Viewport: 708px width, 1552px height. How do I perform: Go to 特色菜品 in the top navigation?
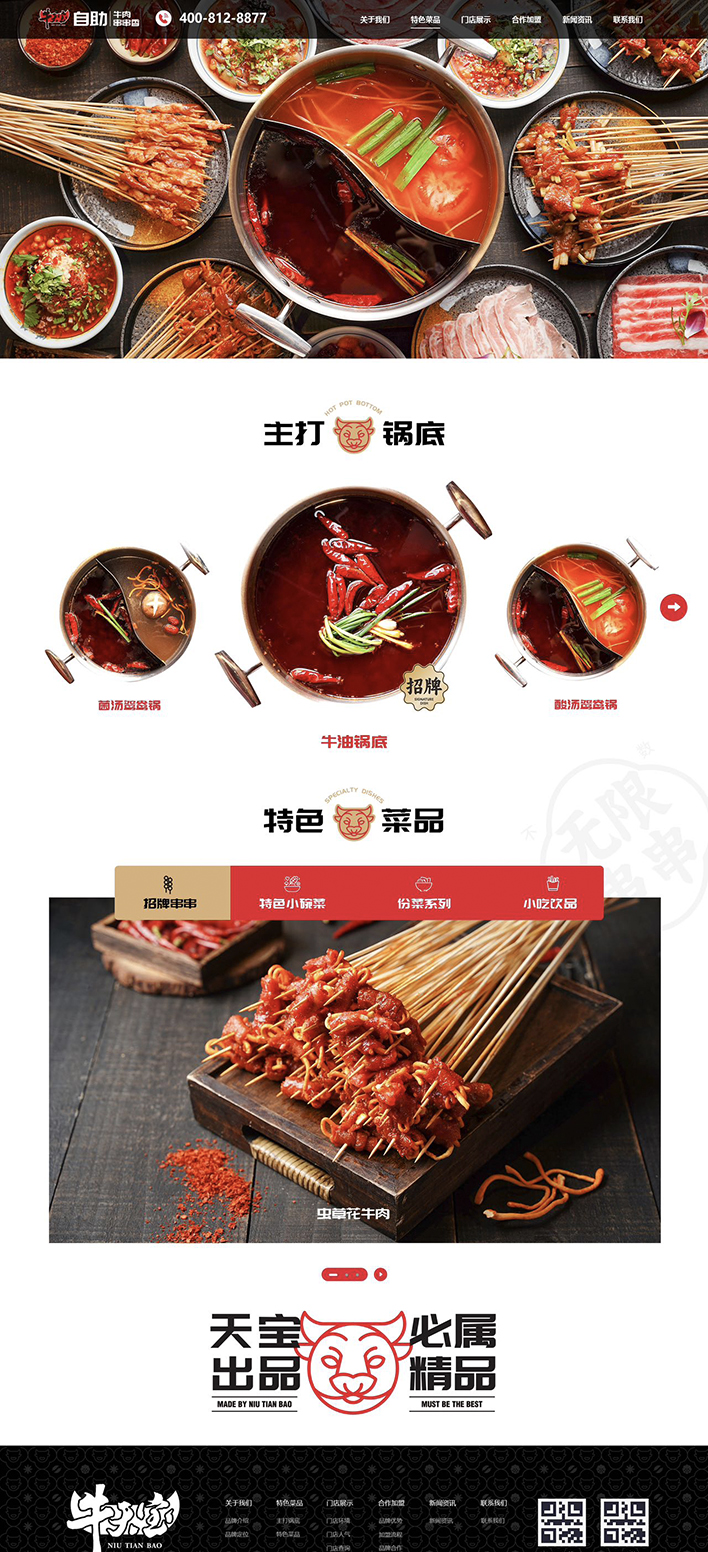coord(425,19)
